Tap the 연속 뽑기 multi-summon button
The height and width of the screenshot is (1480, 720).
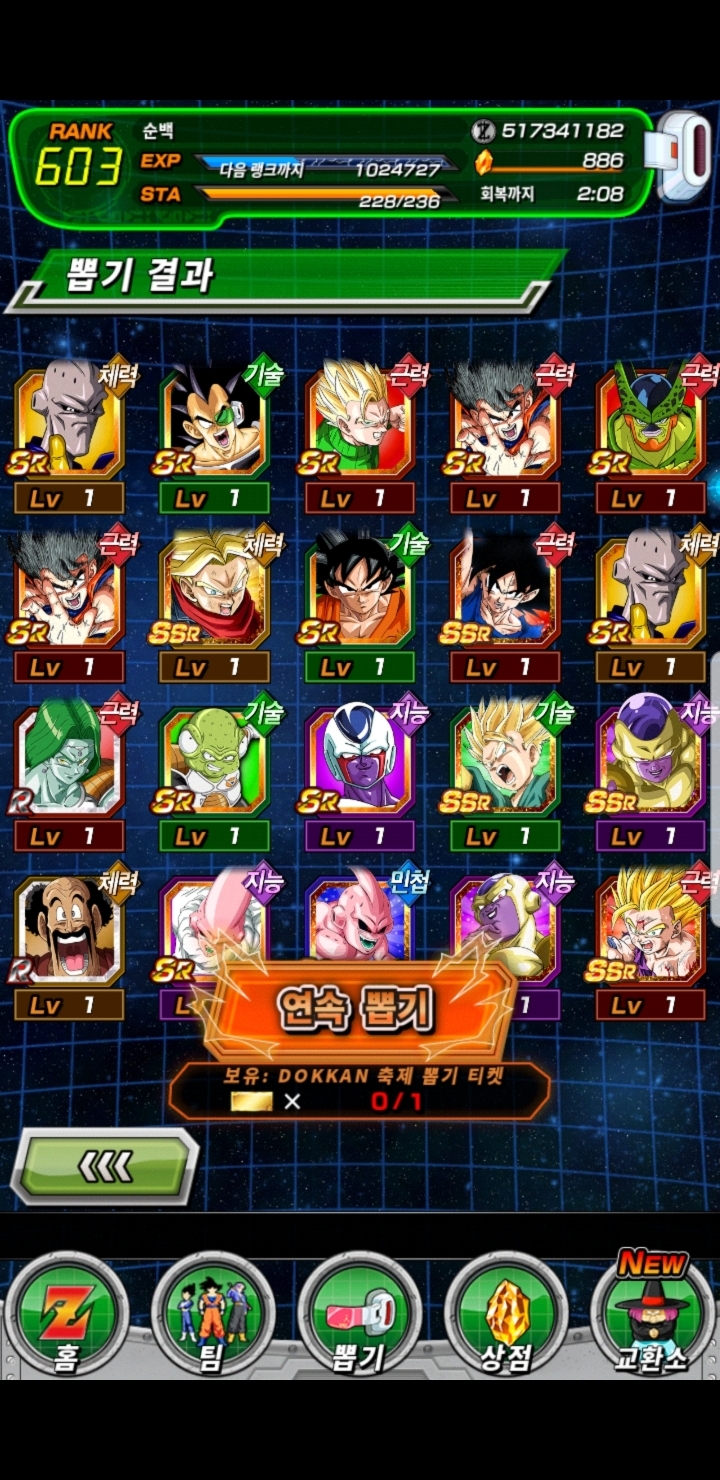(358, 1008)
